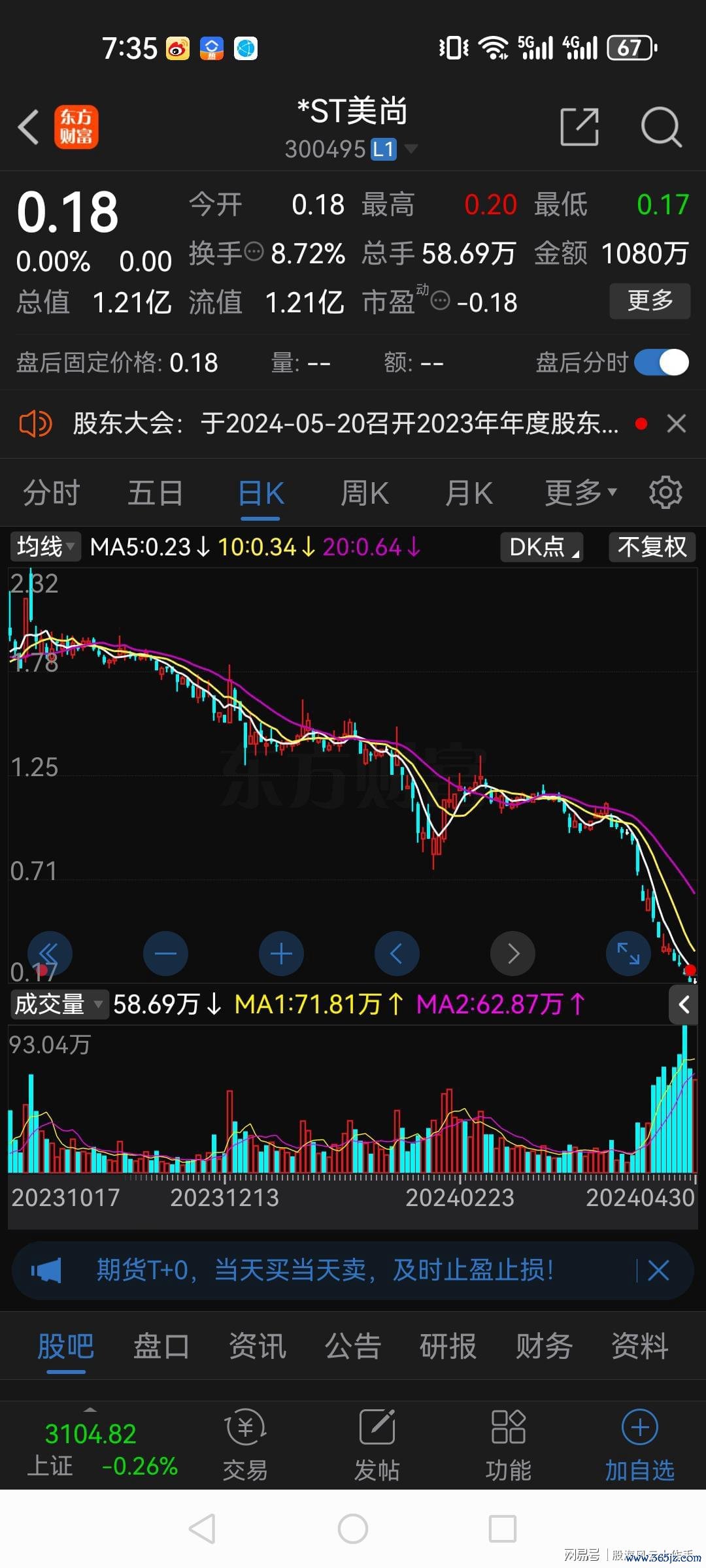Open the 不复权 adjustment option
The width and height of the screenshot is (706, 1568).
652,547
